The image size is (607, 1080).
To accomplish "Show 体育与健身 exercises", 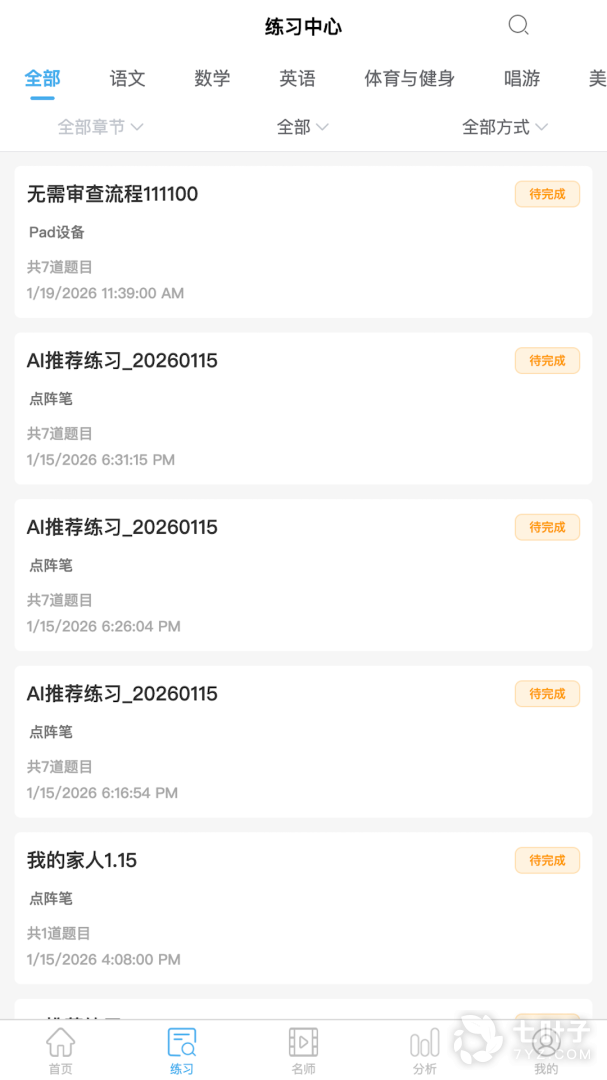I will coord(409,78).
